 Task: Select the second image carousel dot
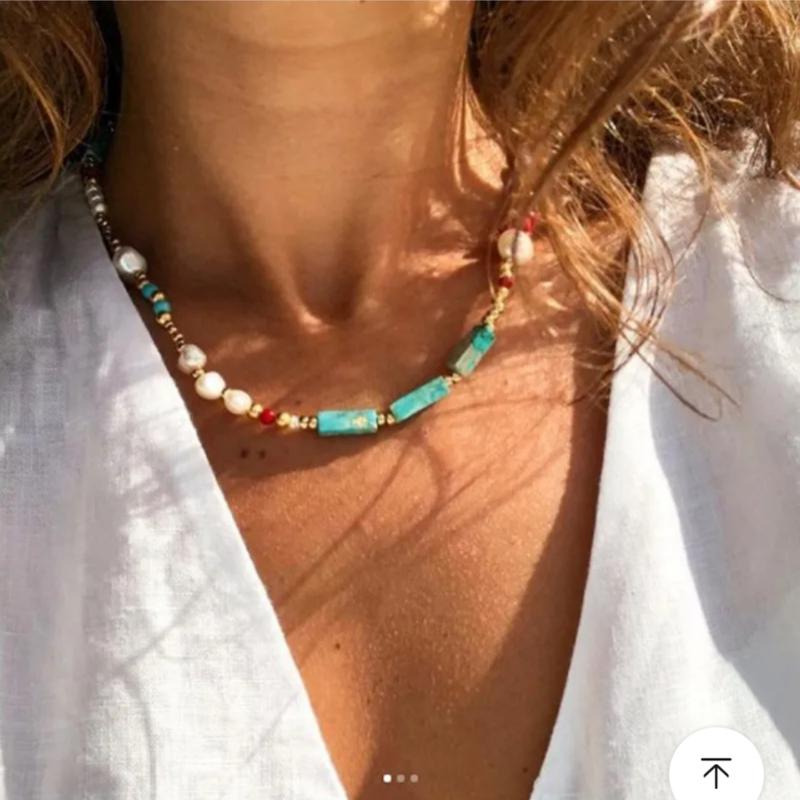[401, 778]
